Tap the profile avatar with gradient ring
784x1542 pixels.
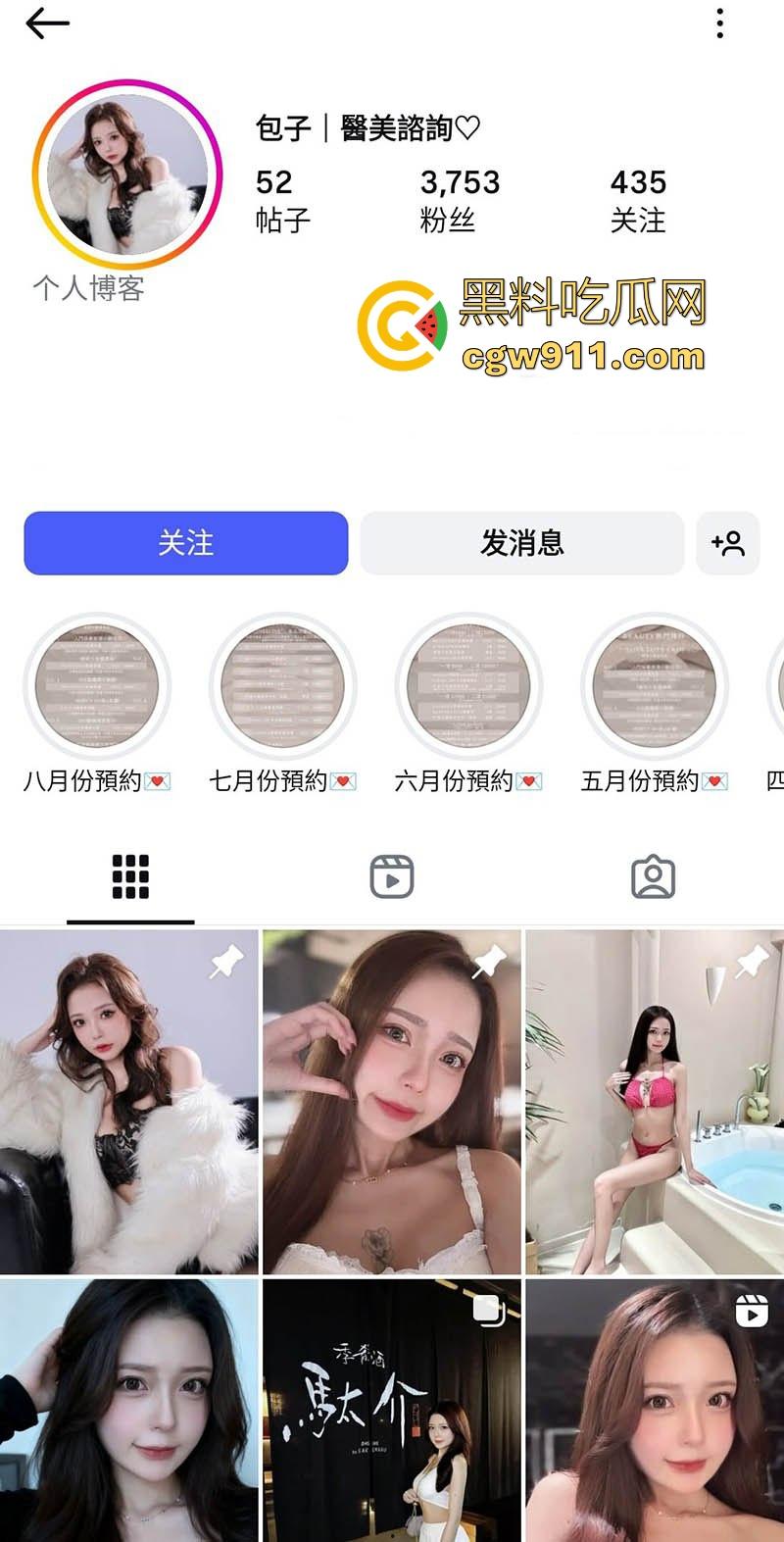pos(125,174)
